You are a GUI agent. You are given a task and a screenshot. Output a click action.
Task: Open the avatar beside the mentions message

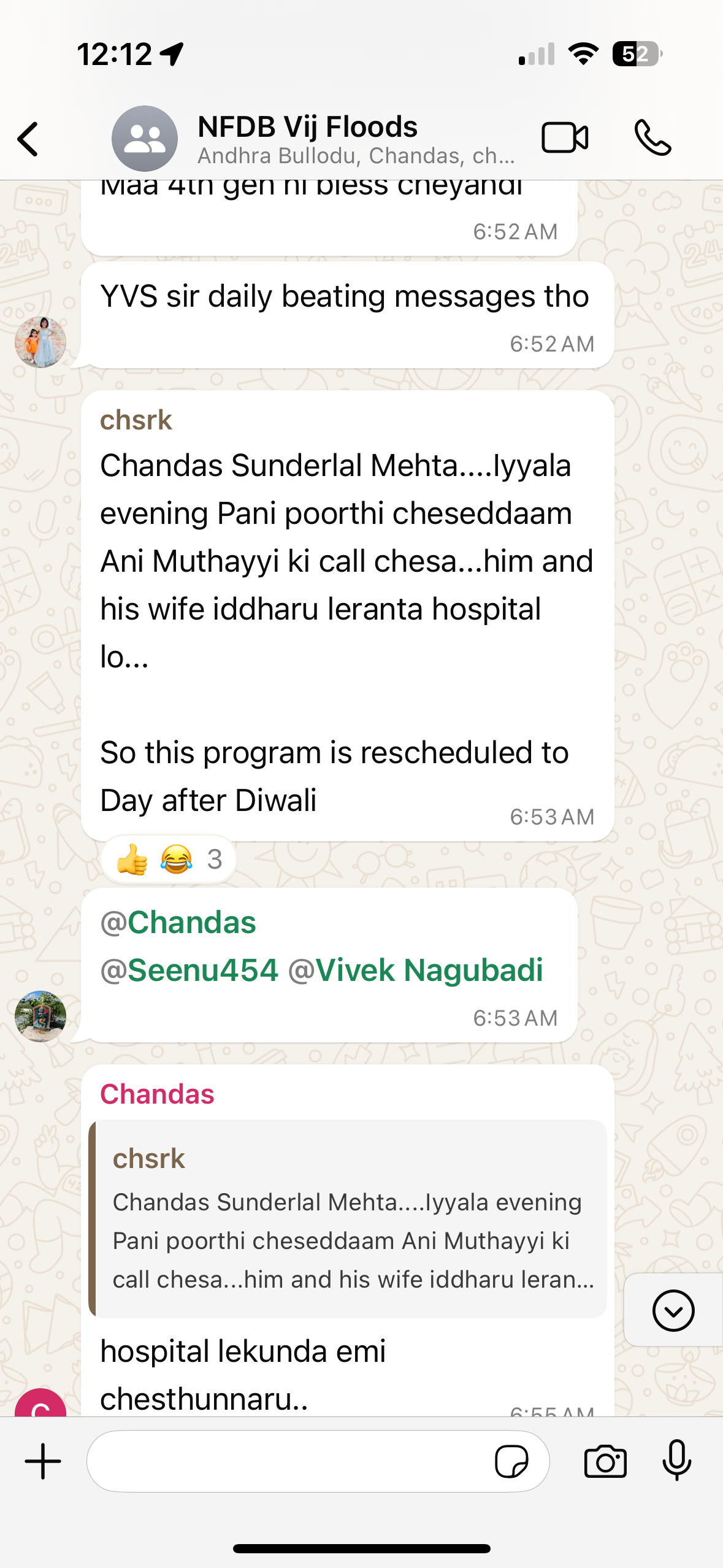(40, 1016)
